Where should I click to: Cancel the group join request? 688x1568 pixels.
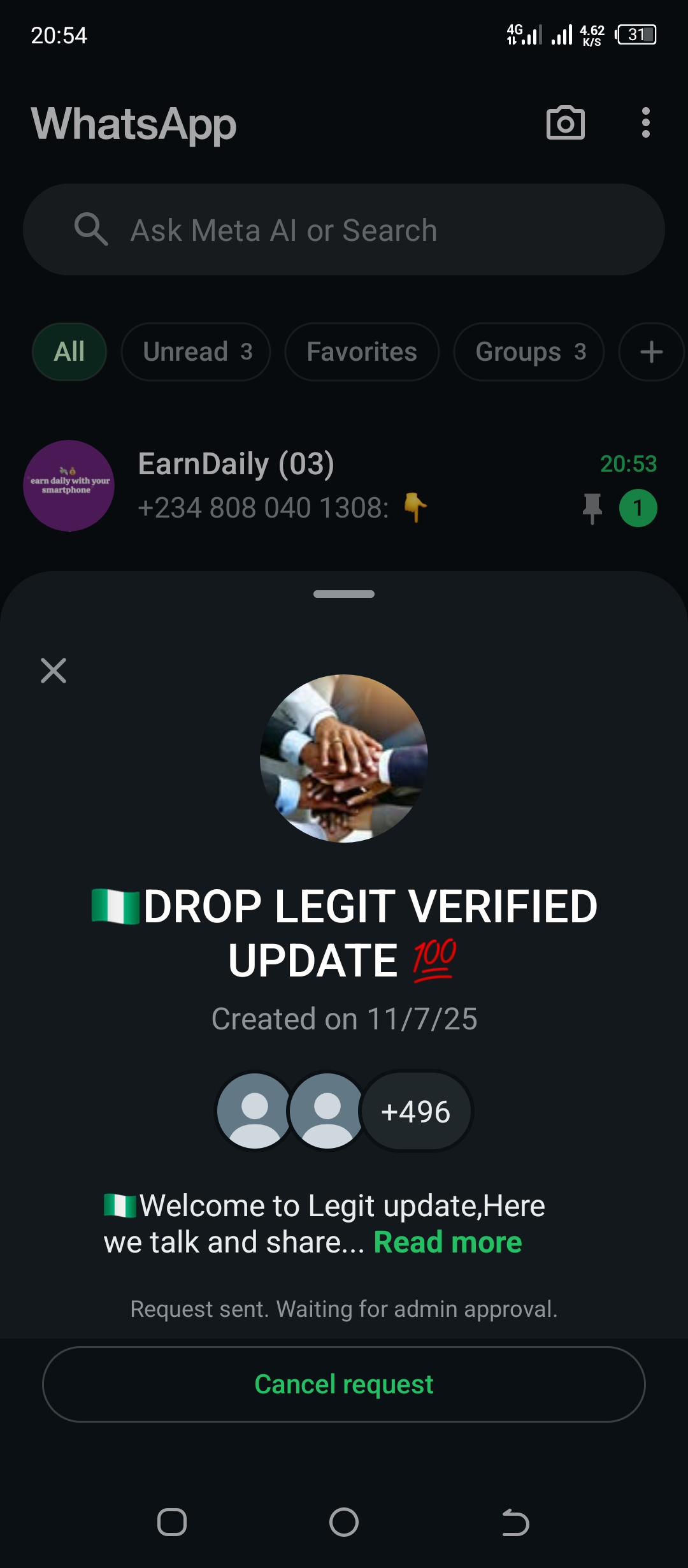pos(344,1384)
